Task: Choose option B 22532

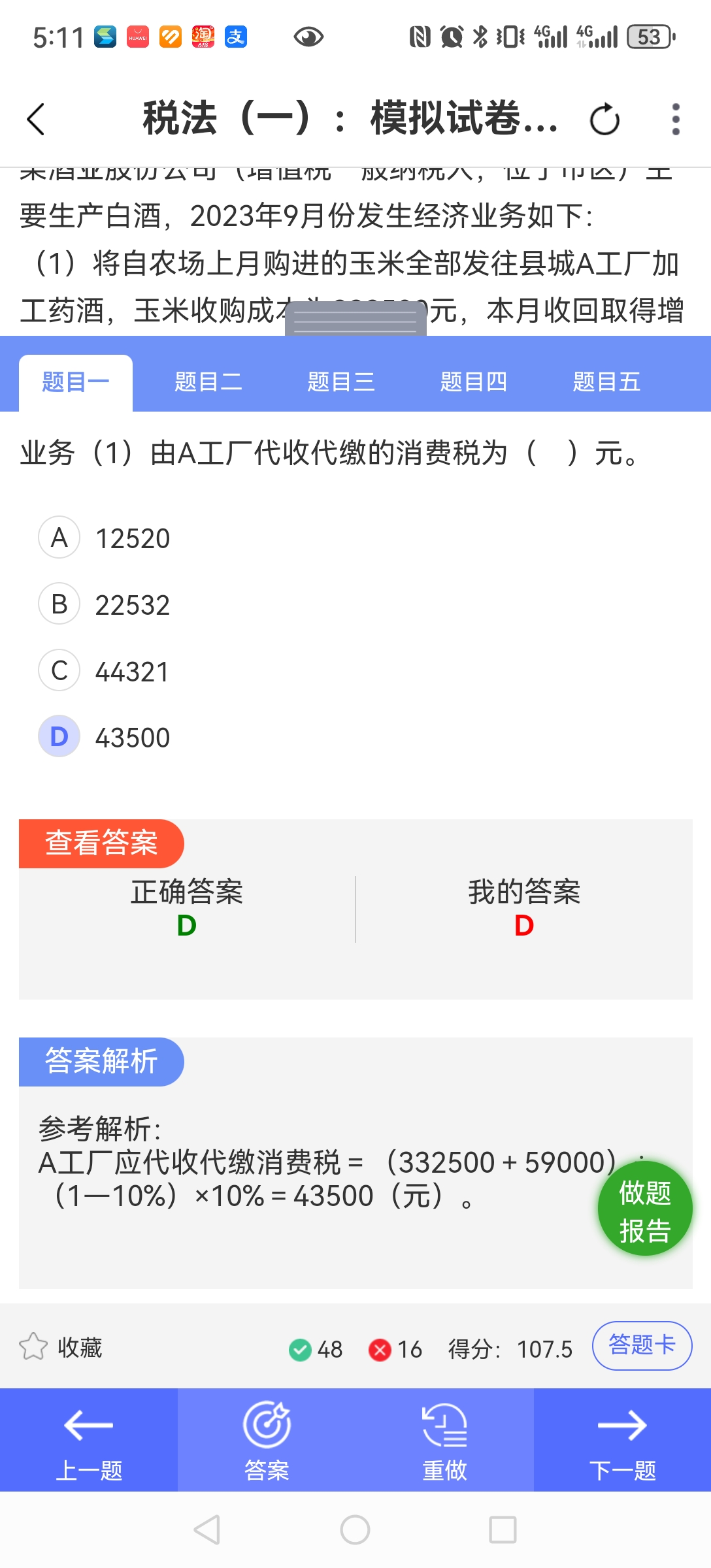Action: (x=105, y=604)
